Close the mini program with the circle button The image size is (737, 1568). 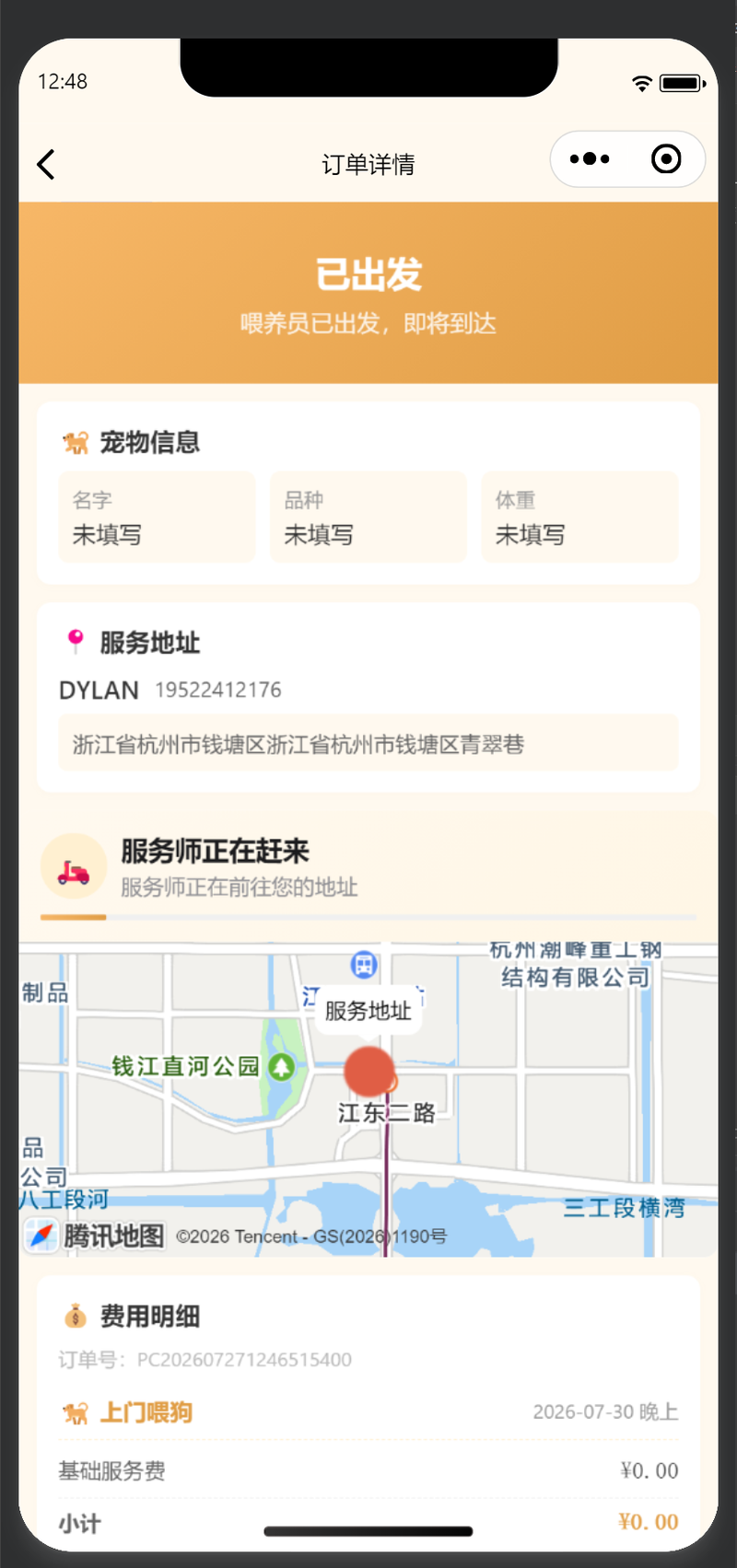click(666, 159)
